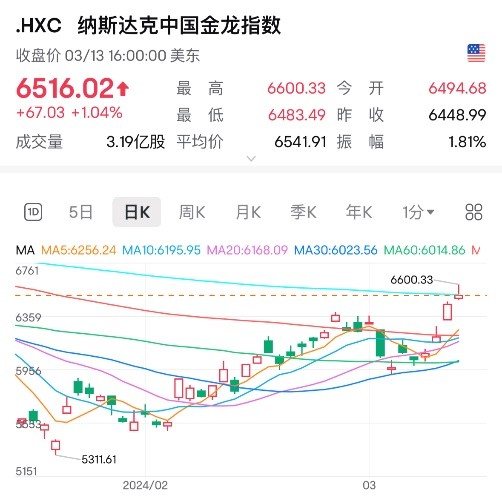Select the 5日 chart period
The height and width of the screenshot is (498, 502).
click(81, 212)
